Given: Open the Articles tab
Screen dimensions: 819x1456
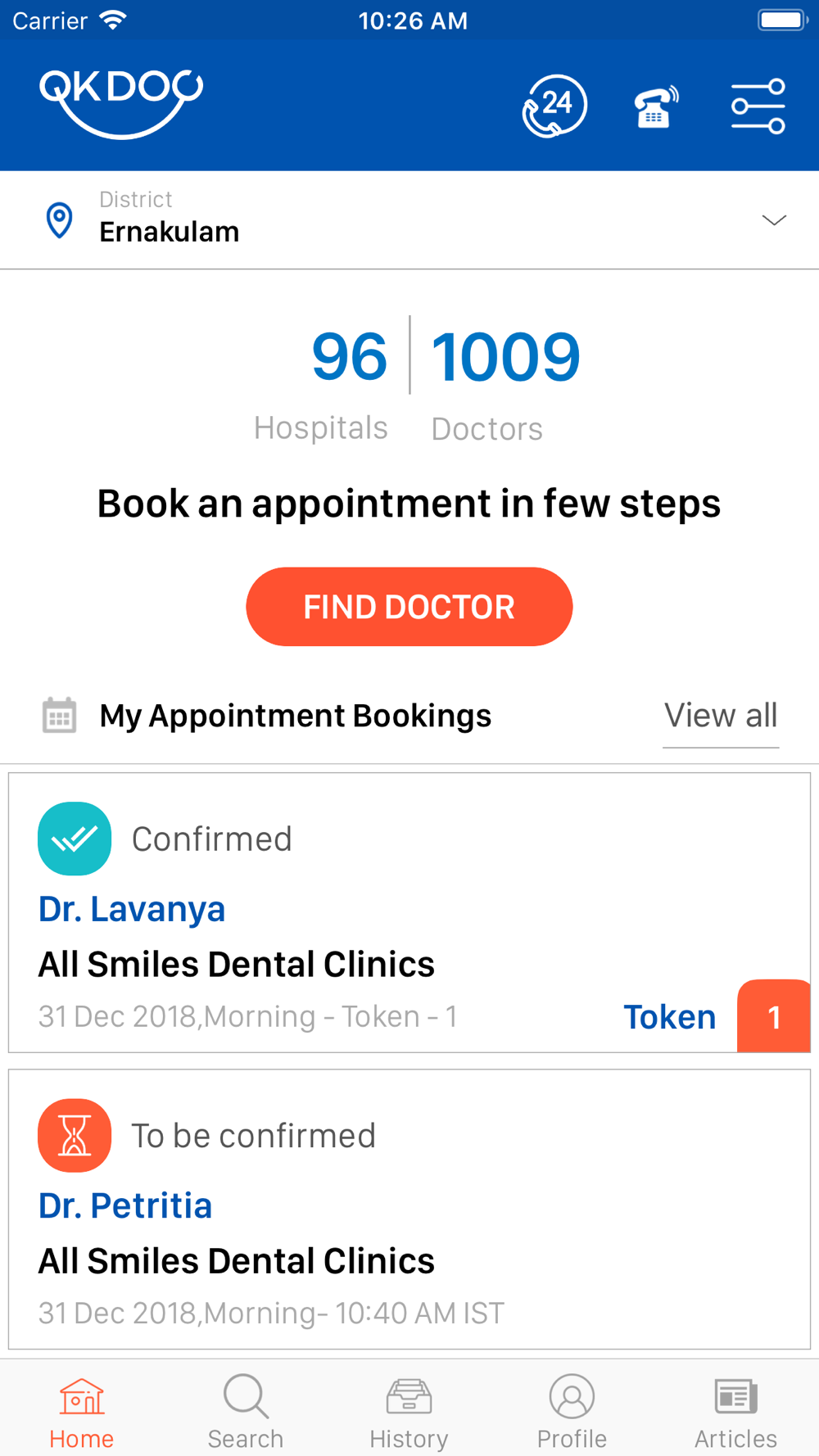Looking at the screenshot, I should (x=735, y=1411).
